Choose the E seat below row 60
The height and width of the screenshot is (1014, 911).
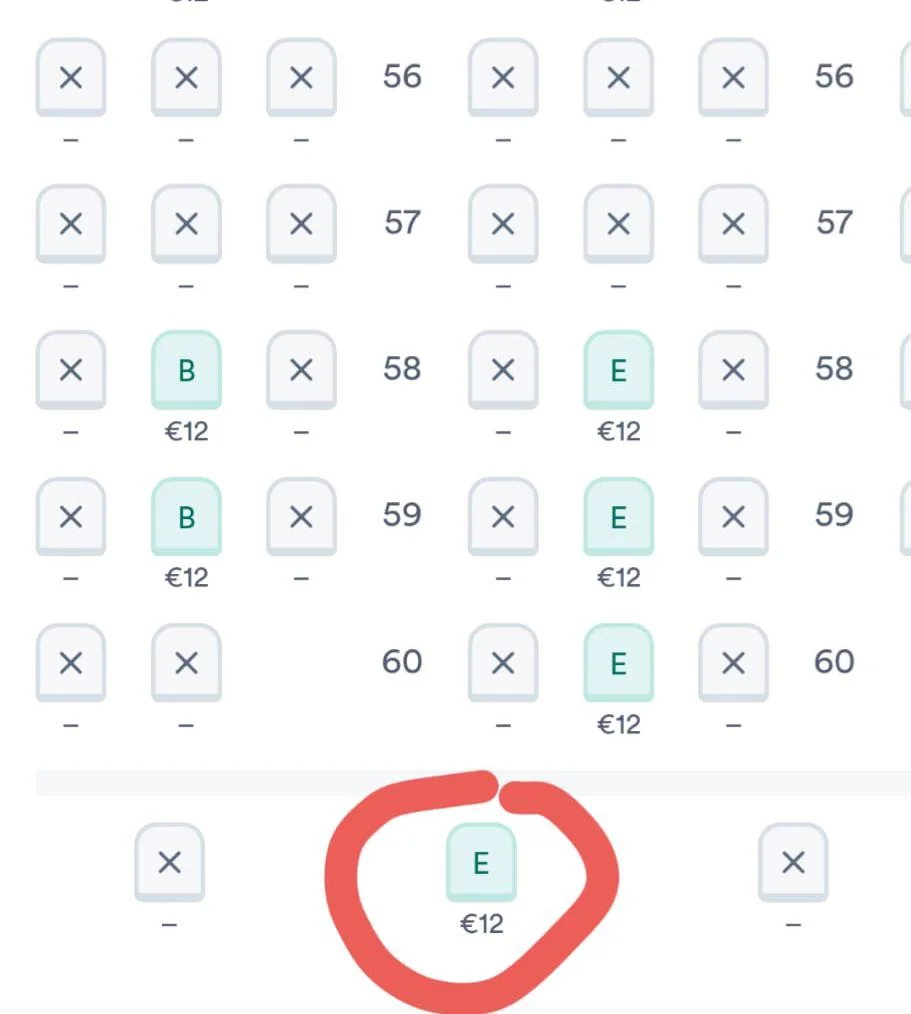[x=481, y=863]
